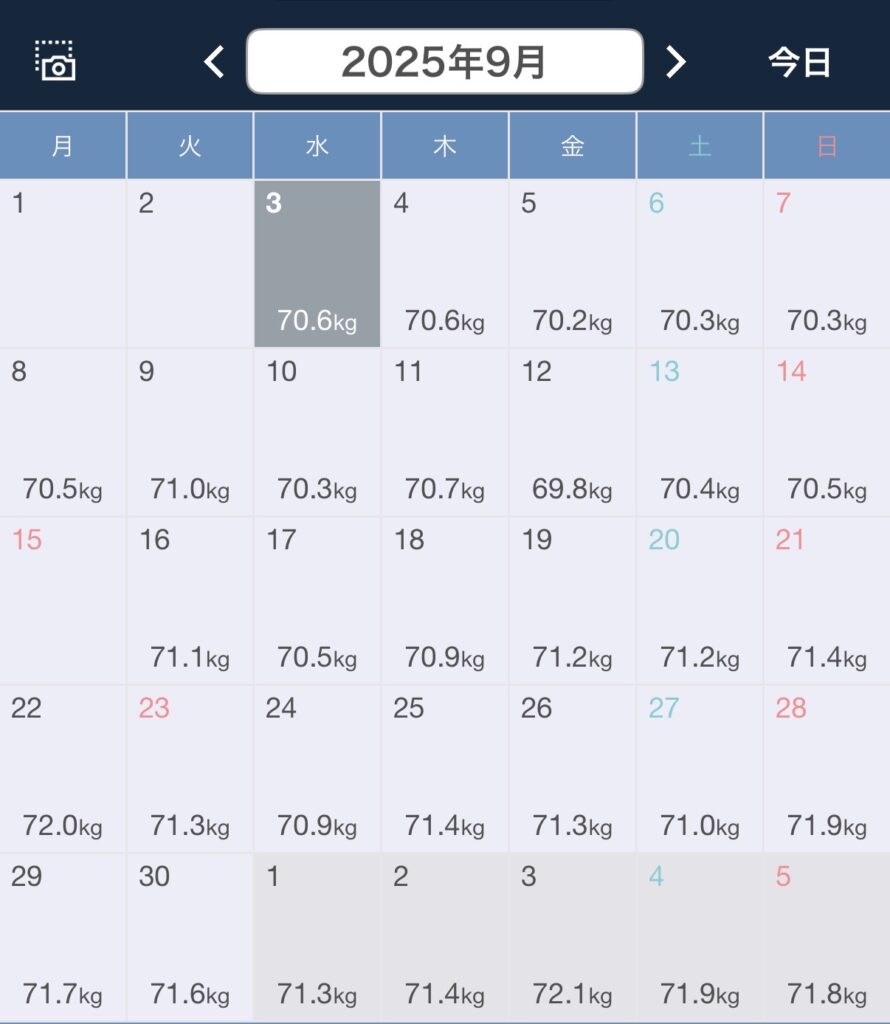Jump to today with 今日
Image resolution: width=890 pixels, height=1024 pixels.
799,62
